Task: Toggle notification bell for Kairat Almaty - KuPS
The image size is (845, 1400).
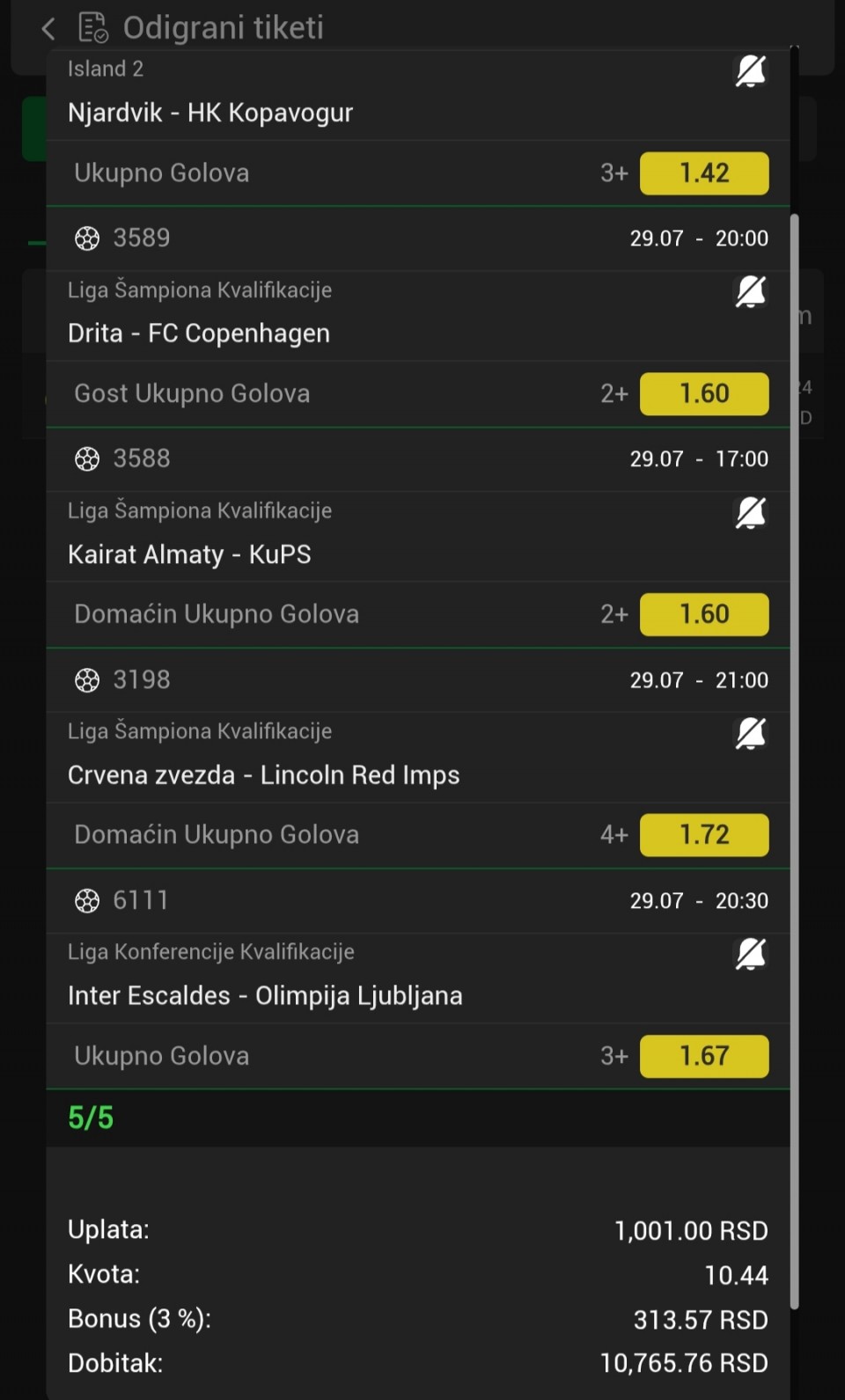Action: click(x=750, y=512)
